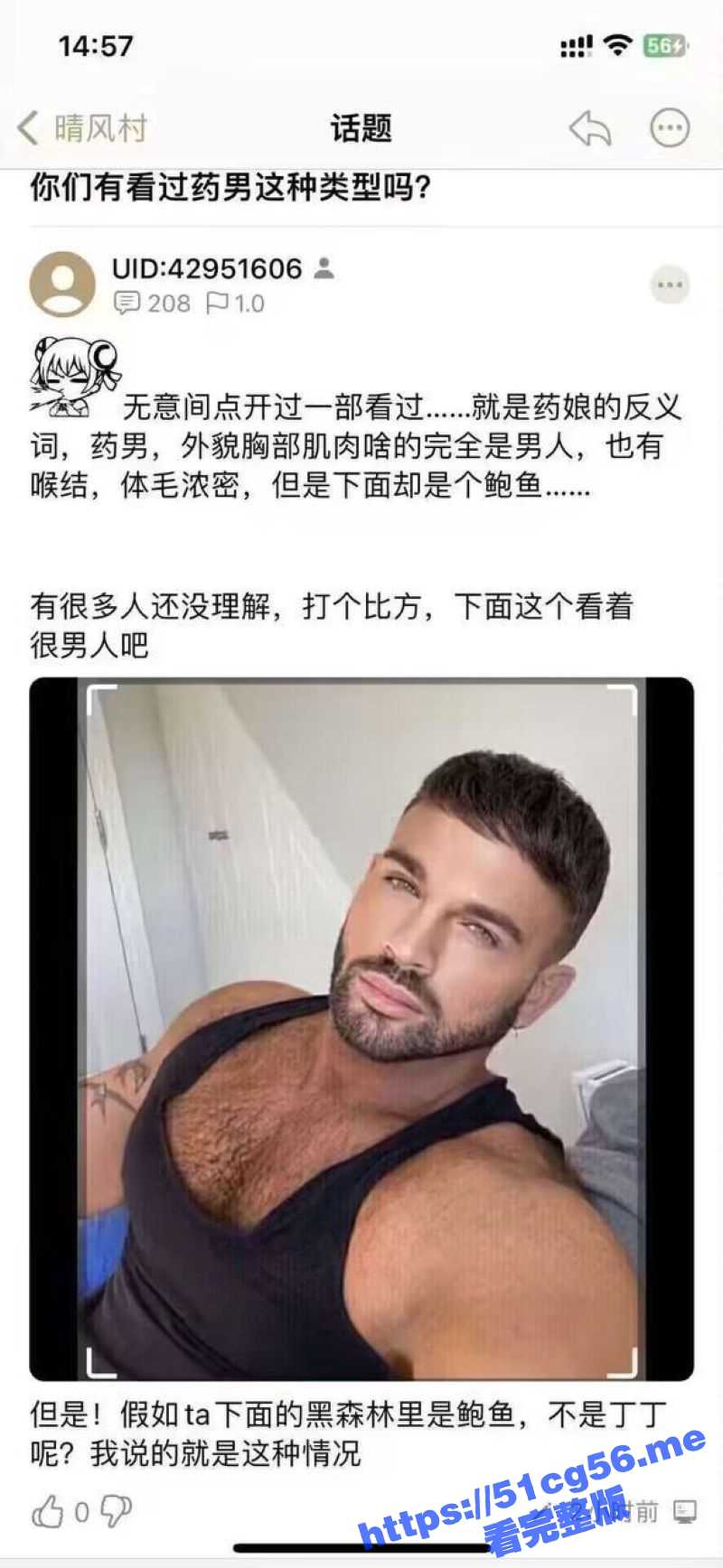
Task: View the attached image in the post
Action: [x=361, y=1028]
